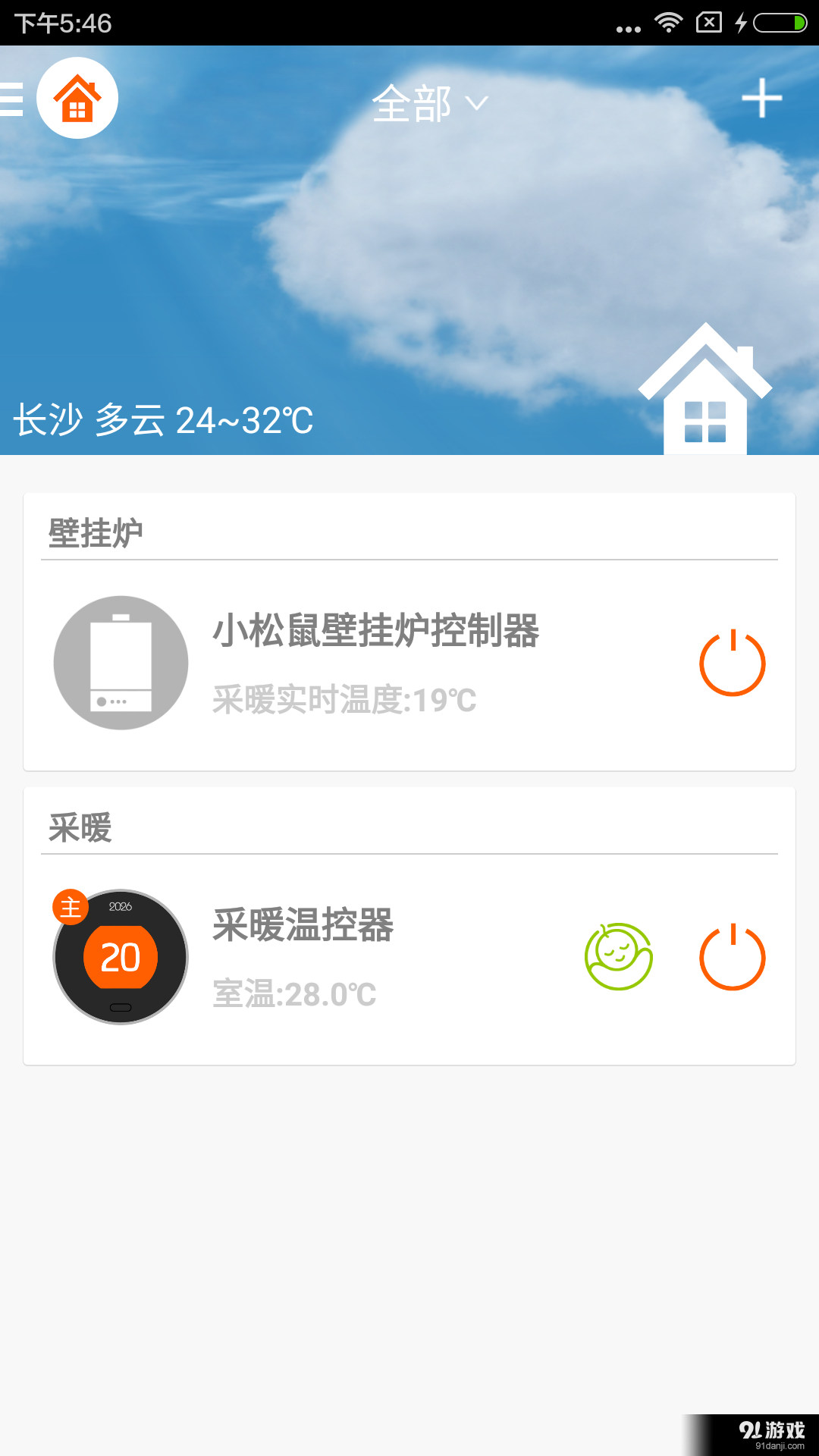Toggle power for 小松鼠壁挂炉控制器
This screenshot has height=1456, width=819.
click(733, 661)
